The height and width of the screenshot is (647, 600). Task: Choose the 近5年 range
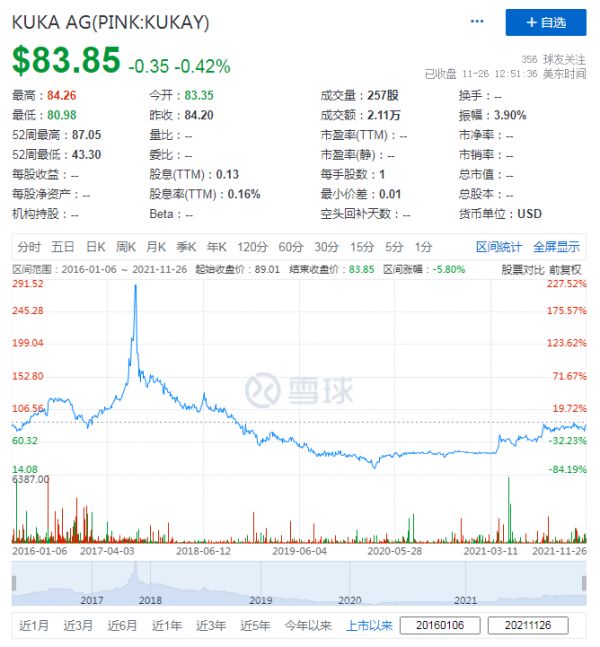tap(255, 626)
